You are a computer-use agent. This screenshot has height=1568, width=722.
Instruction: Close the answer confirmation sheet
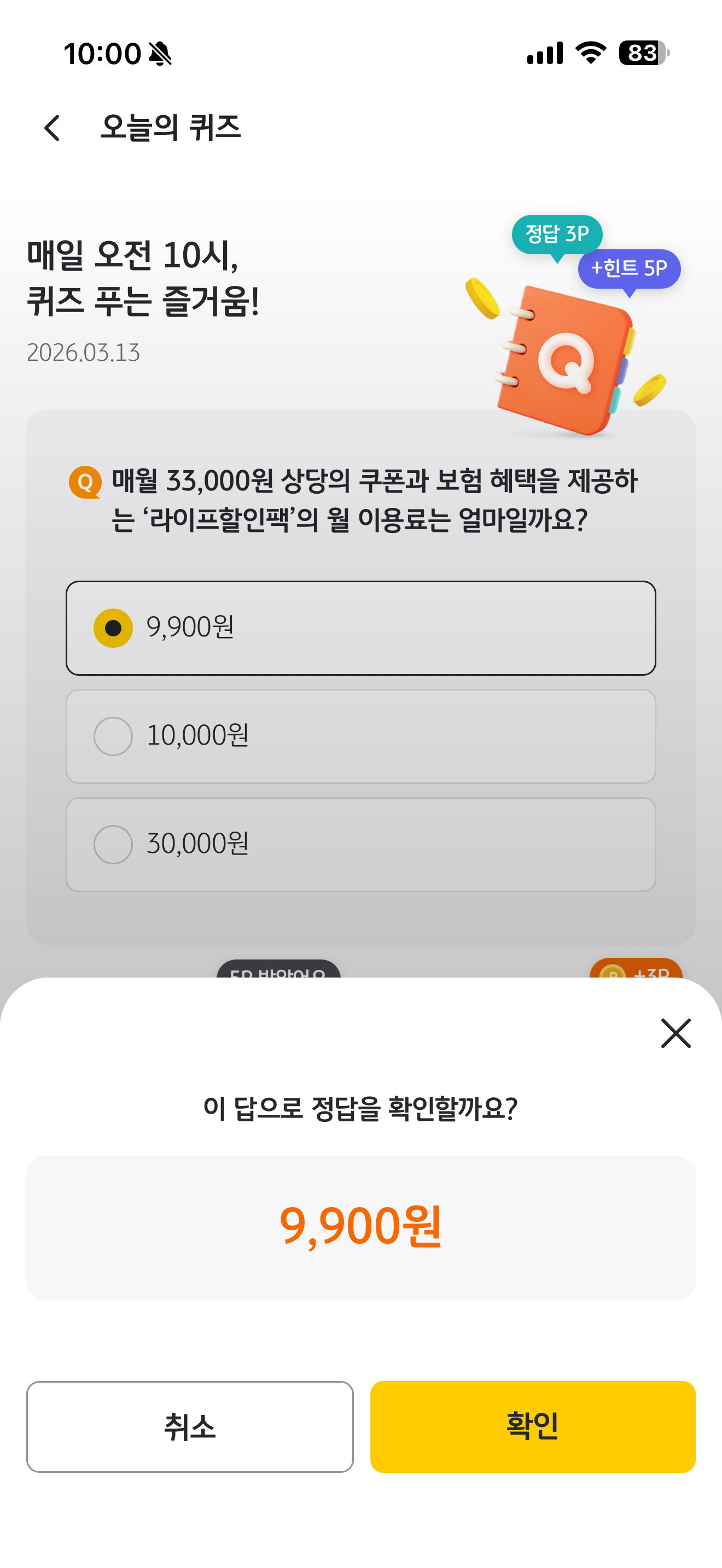coord(676,1033)
